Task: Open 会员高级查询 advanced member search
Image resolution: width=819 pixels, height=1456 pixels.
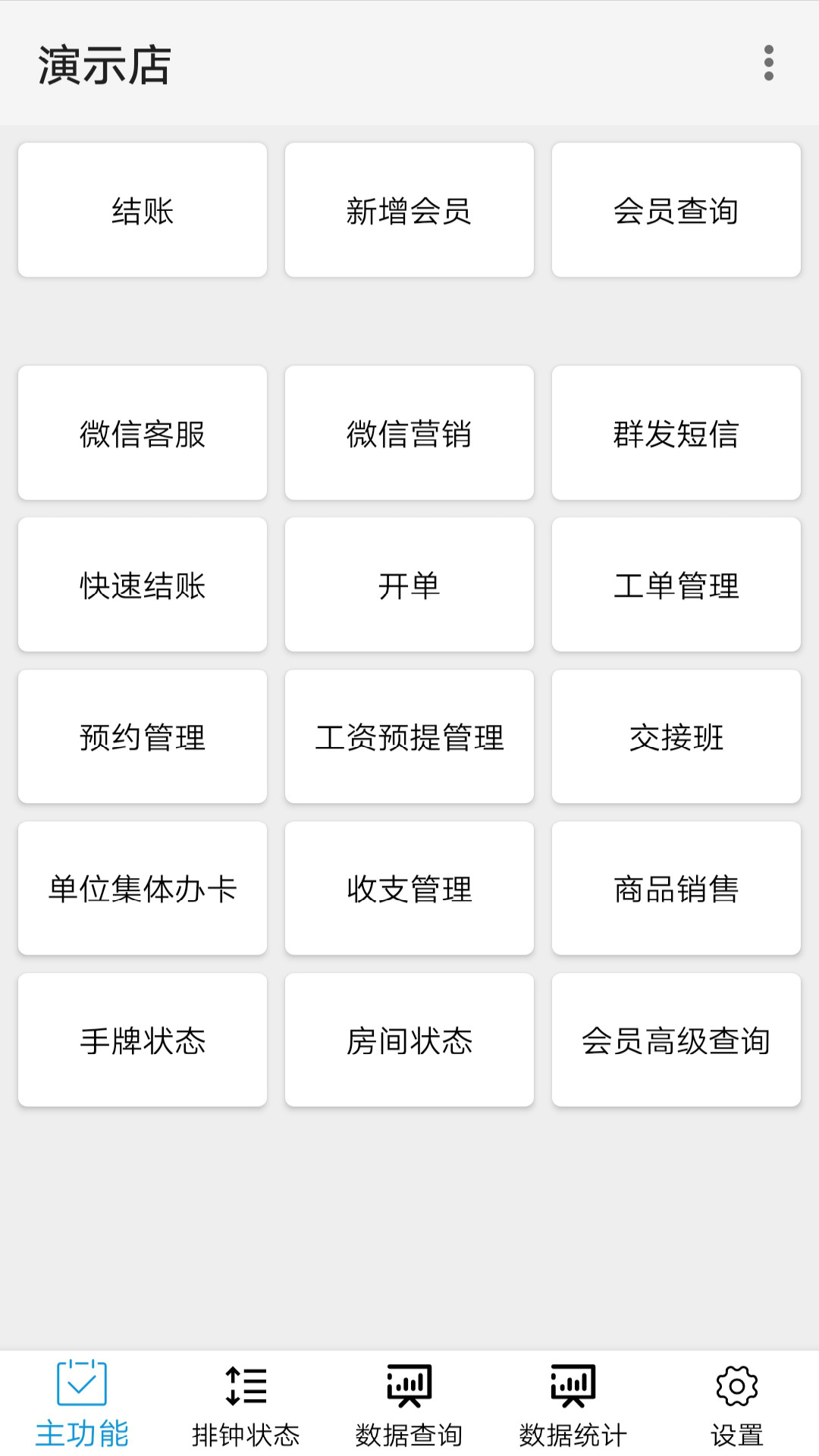Action: pos(676,1041)
